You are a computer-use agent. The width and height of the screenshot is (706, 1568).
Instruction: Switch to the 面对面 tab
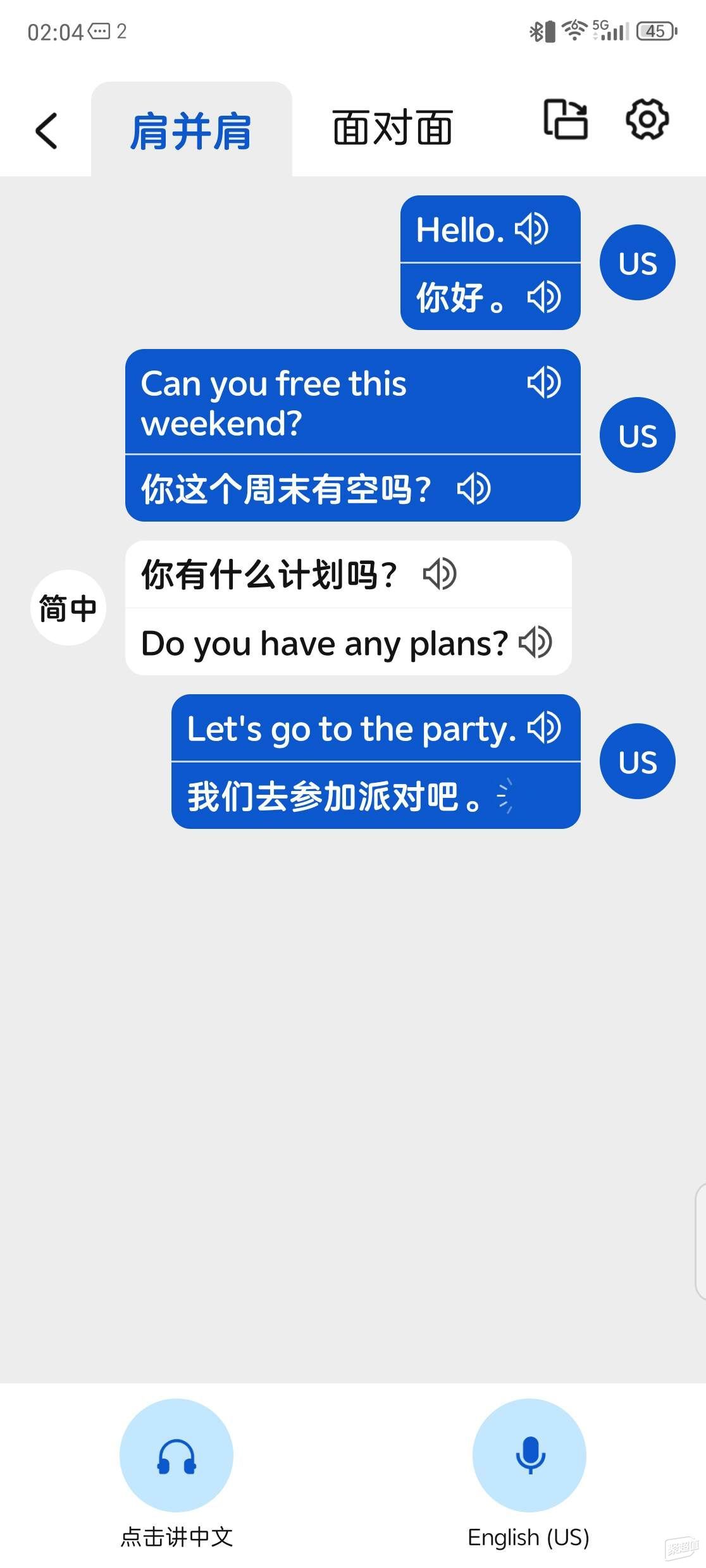pyautogui.click(x=392, y=128)
